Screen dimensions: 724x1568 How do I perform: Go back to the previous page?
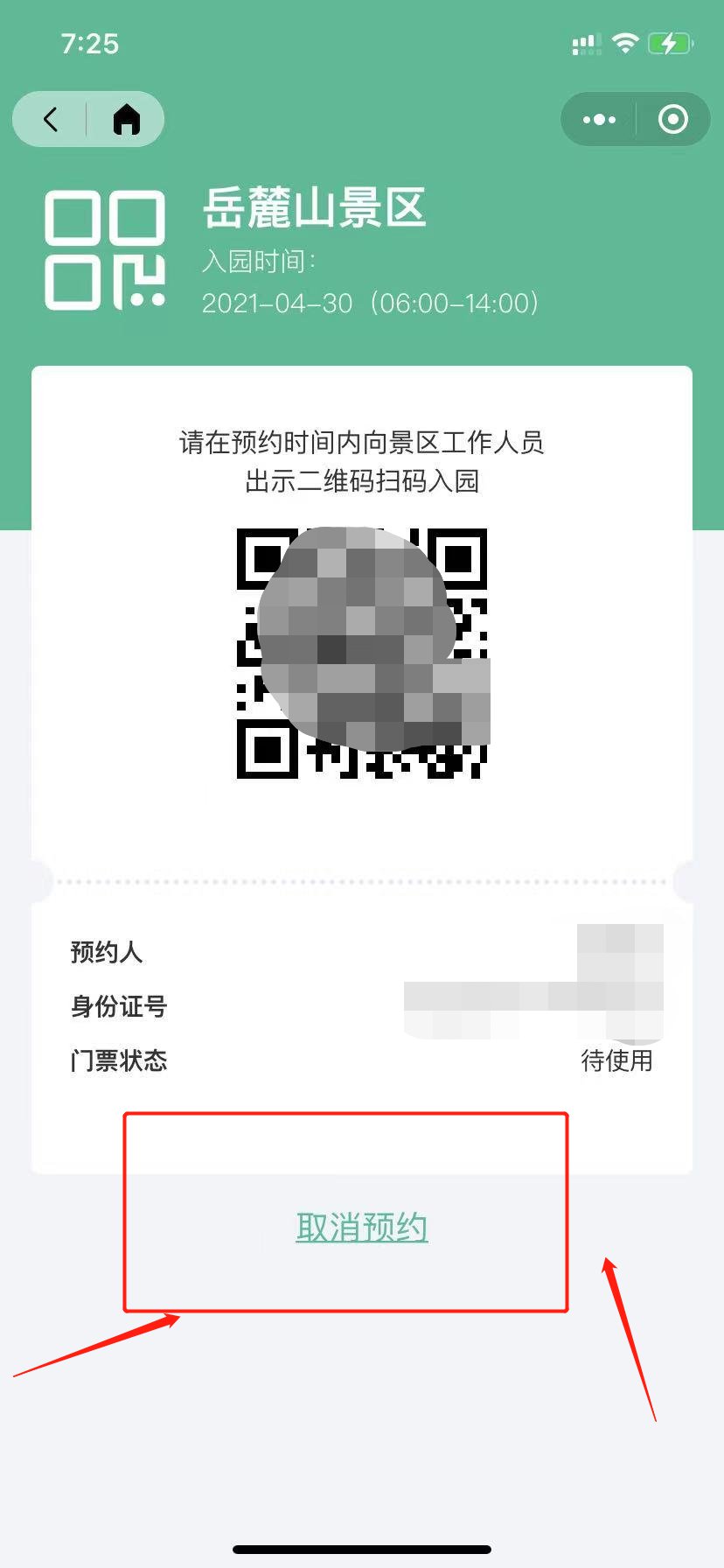pyautogui.click(x=51, y=119)
